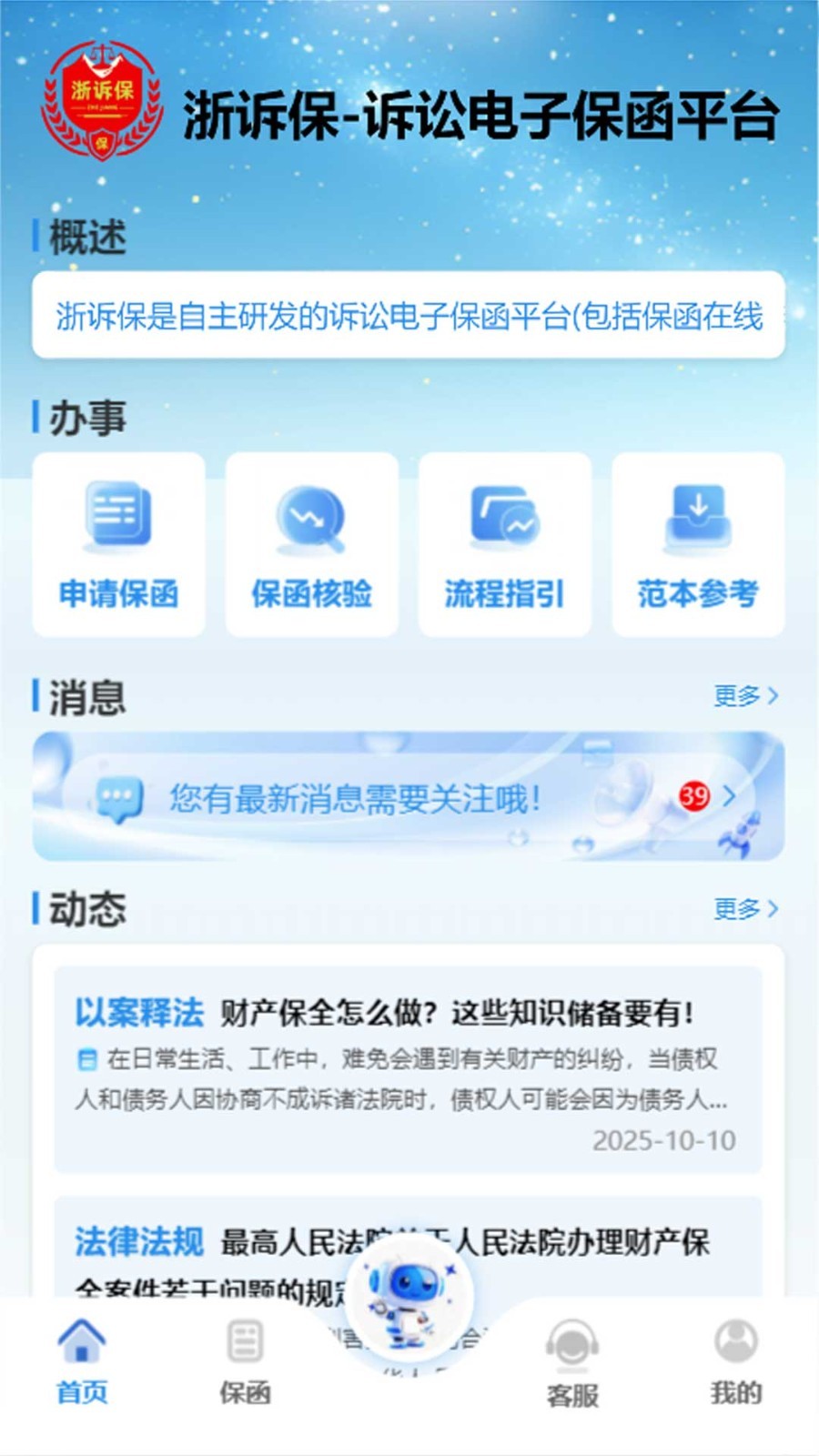This screenshot has width=819, height=1456.
Task: Tap the message bubble icon in the notification banner
Action: tap(119, 796)
